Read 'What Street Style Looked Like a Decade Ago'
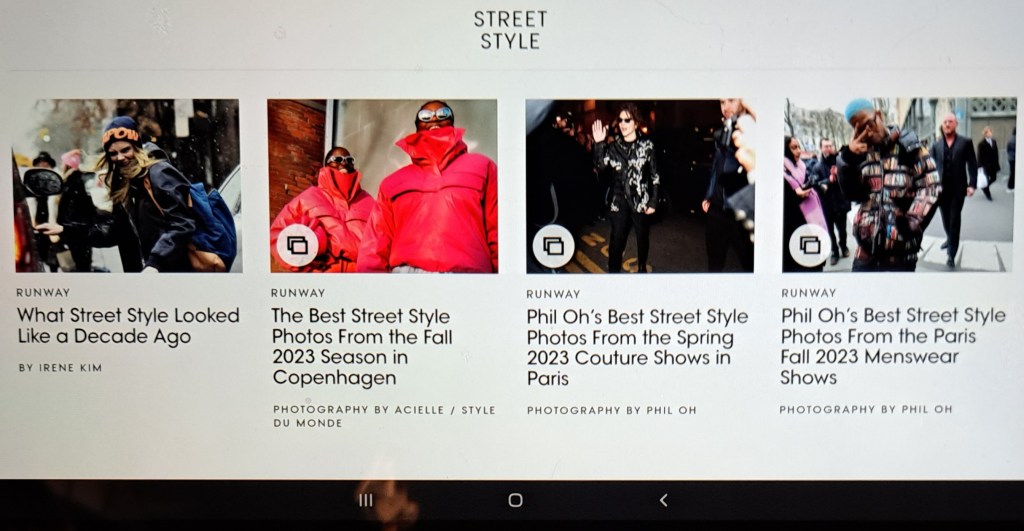 point(128,325)
